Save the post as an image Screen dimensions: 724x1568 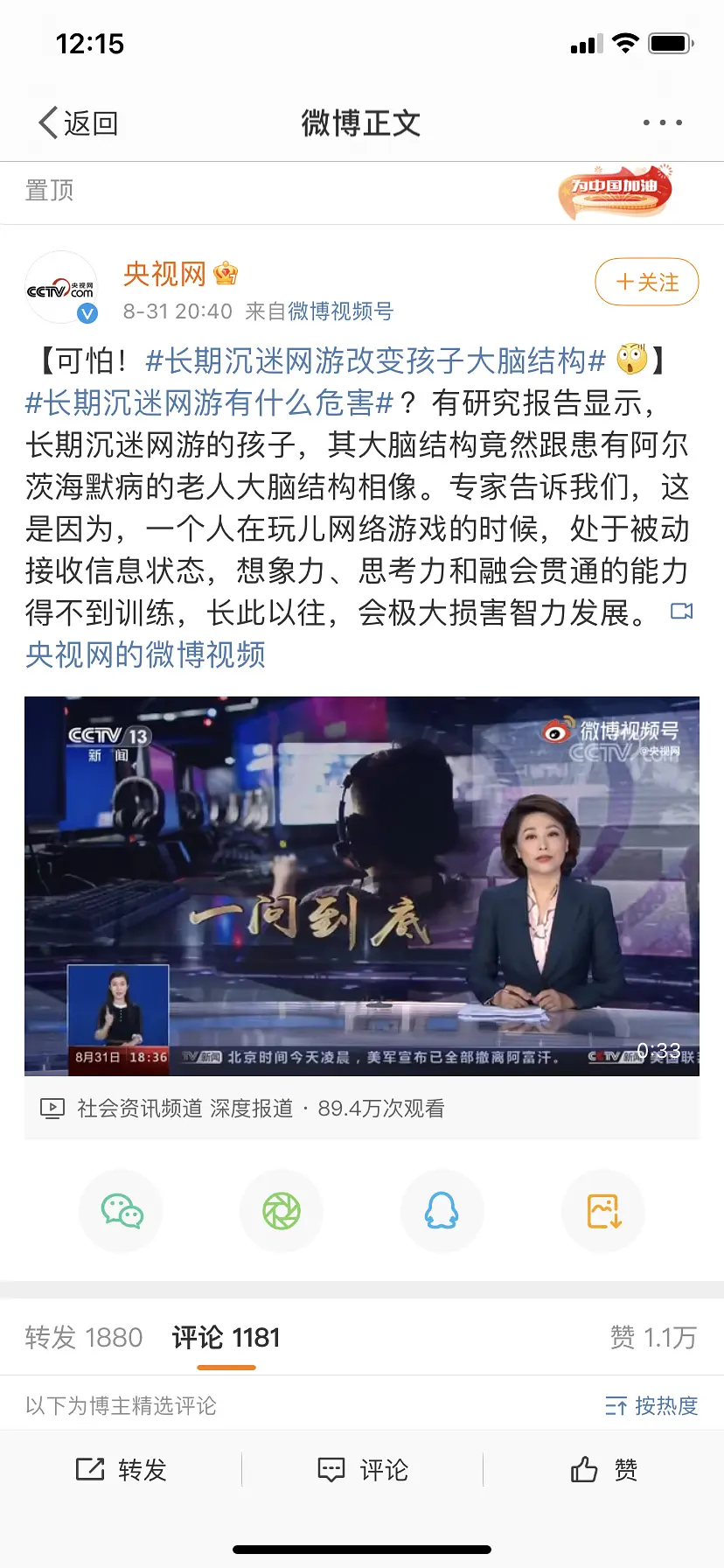[603, 1212]
